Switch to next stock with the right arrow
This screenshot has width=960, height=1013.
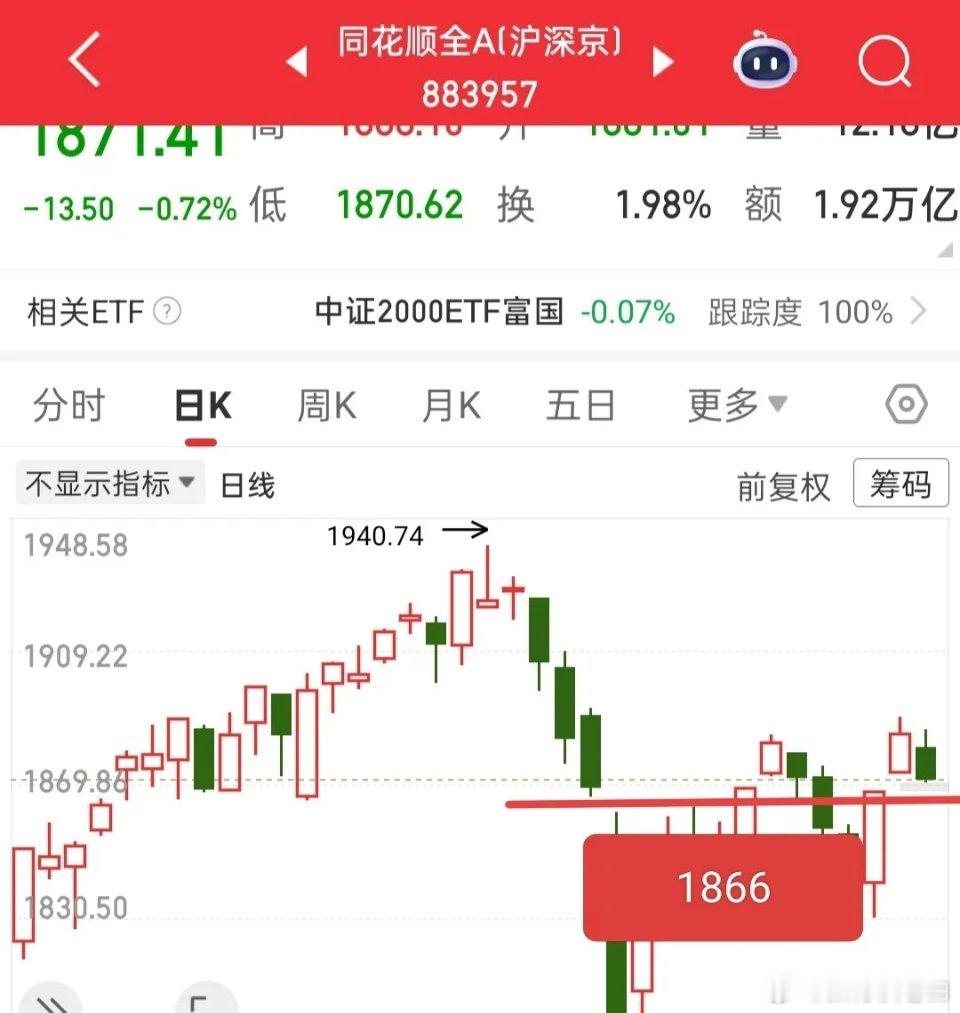[663, 62]
